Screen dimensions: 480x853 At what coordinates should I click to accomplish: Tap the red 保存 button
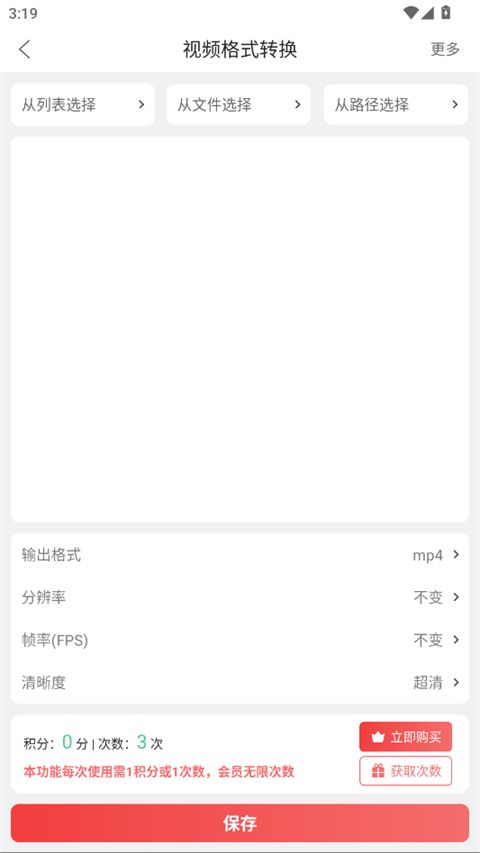click(x=240, y=823)
